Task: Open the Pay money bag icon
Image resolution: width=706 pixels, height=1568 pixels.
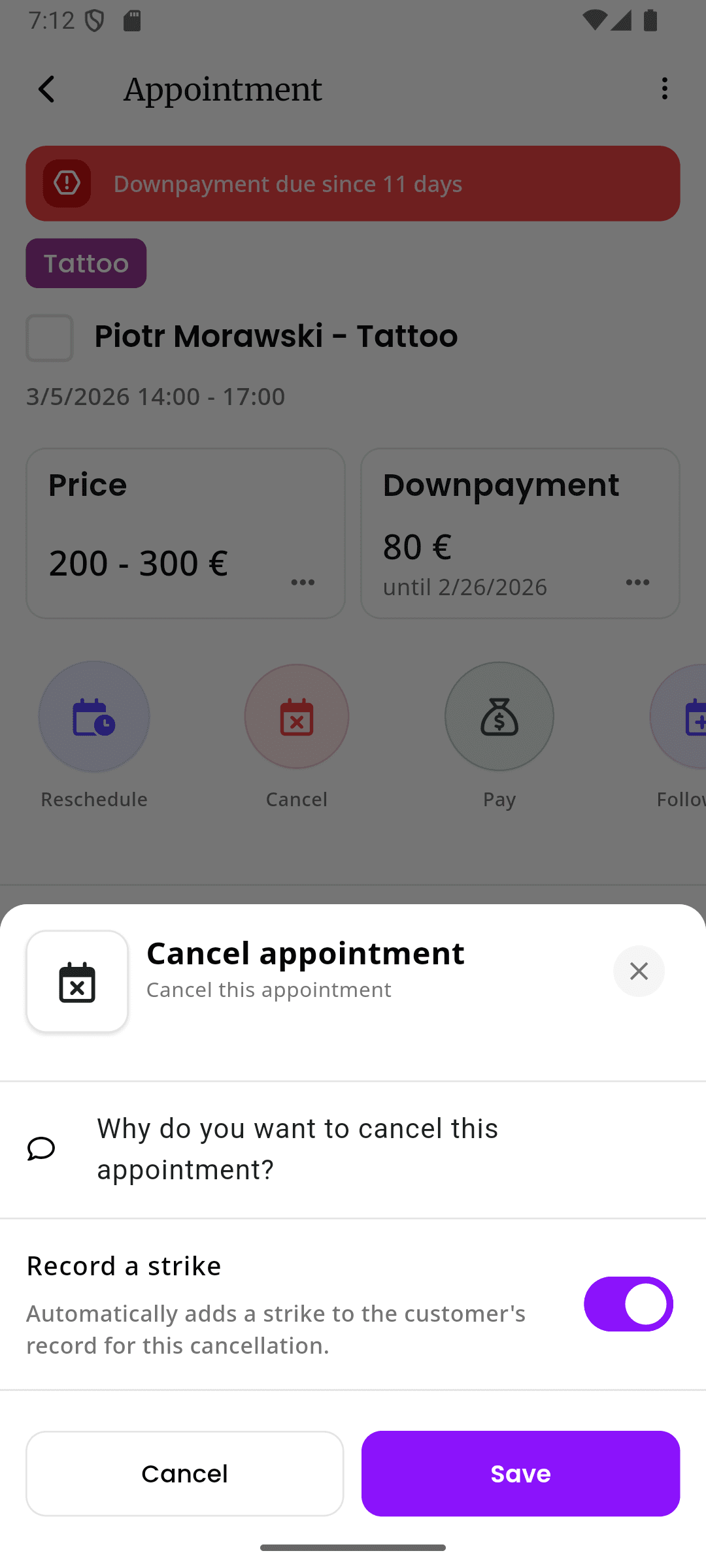Action: [x=499, y=716]
